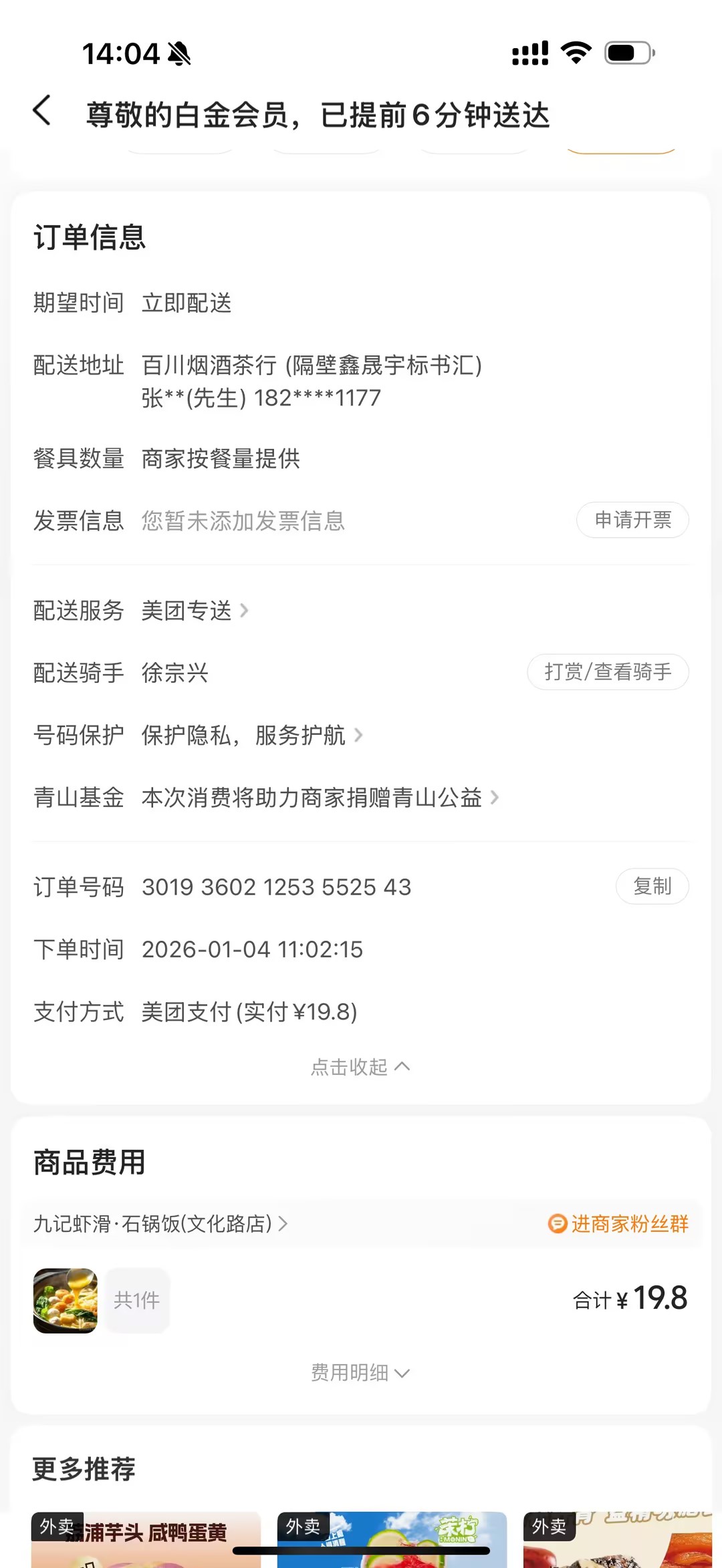Collapse order info via 点击收起
This screenshot has height=1568, width=722.
360,1067
